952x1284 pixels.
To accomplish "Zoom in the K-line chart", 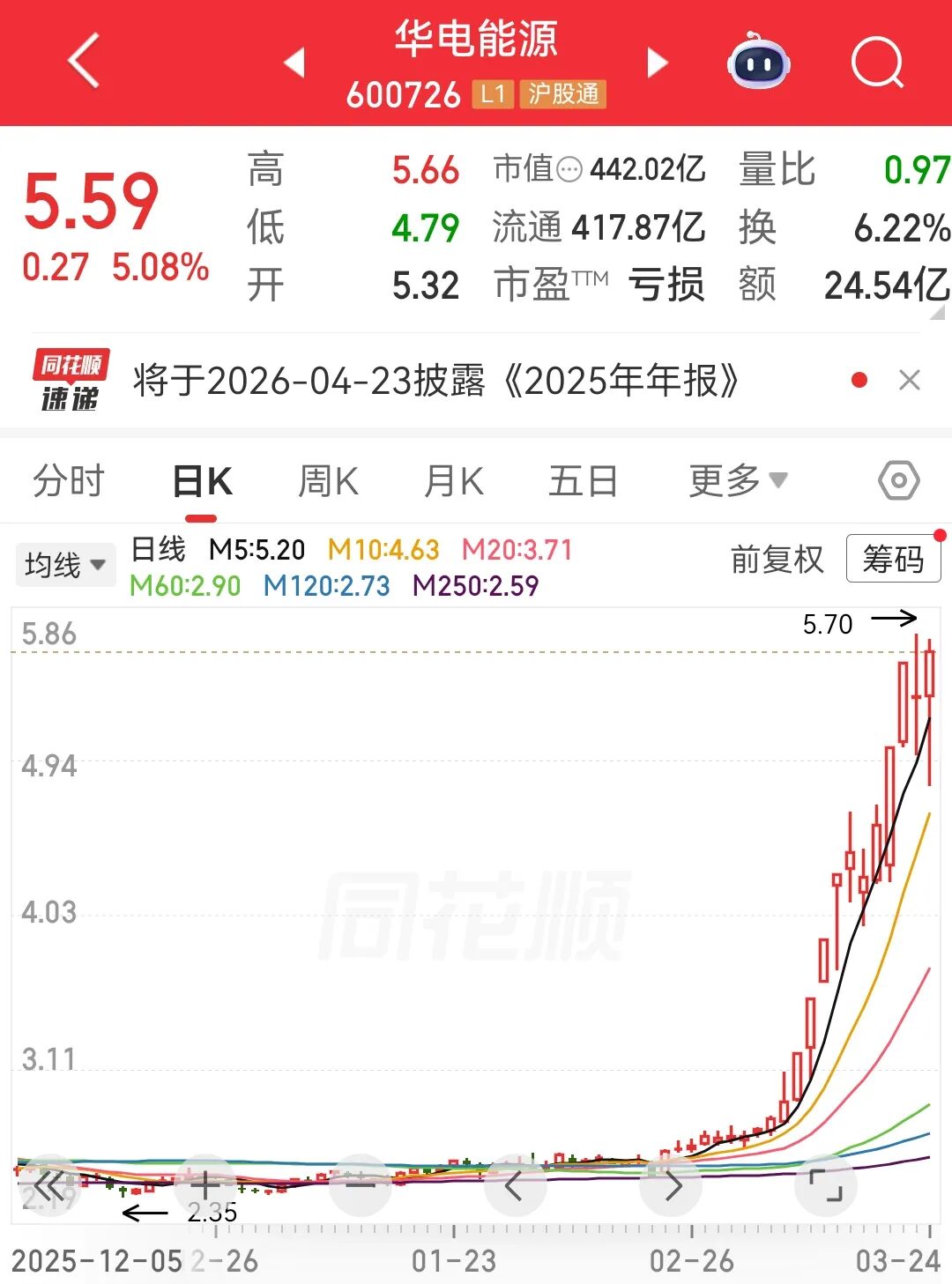I will (205, 1185).
